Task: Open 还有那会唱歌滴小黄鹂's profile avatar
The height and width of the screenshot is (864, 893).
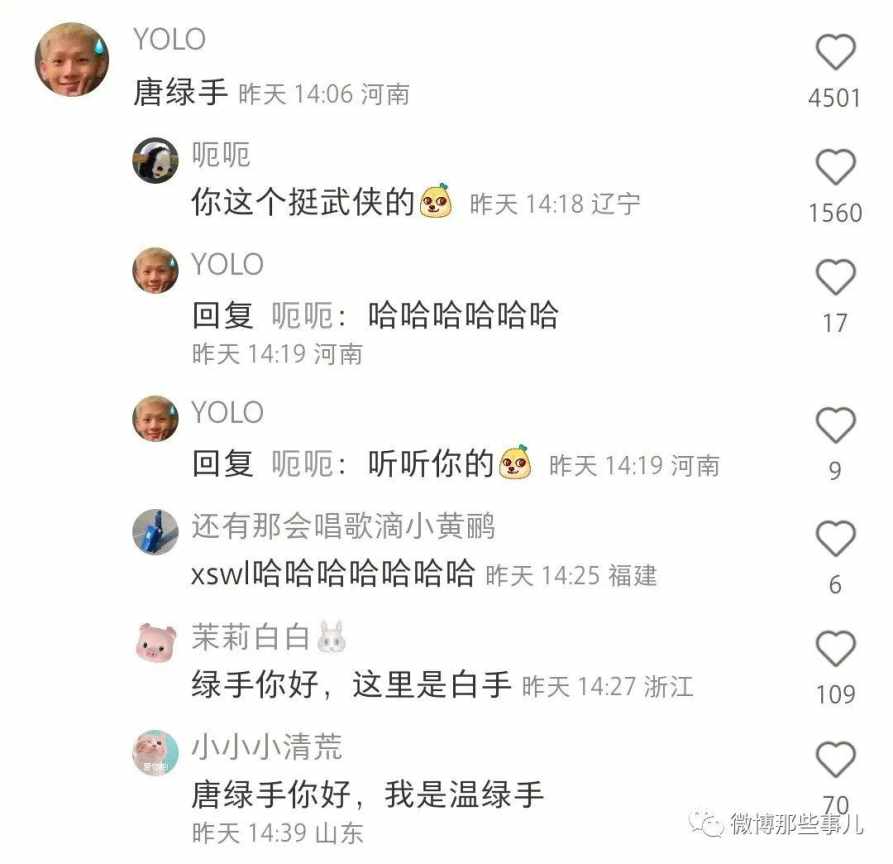Action: click(x=156, y=531)
